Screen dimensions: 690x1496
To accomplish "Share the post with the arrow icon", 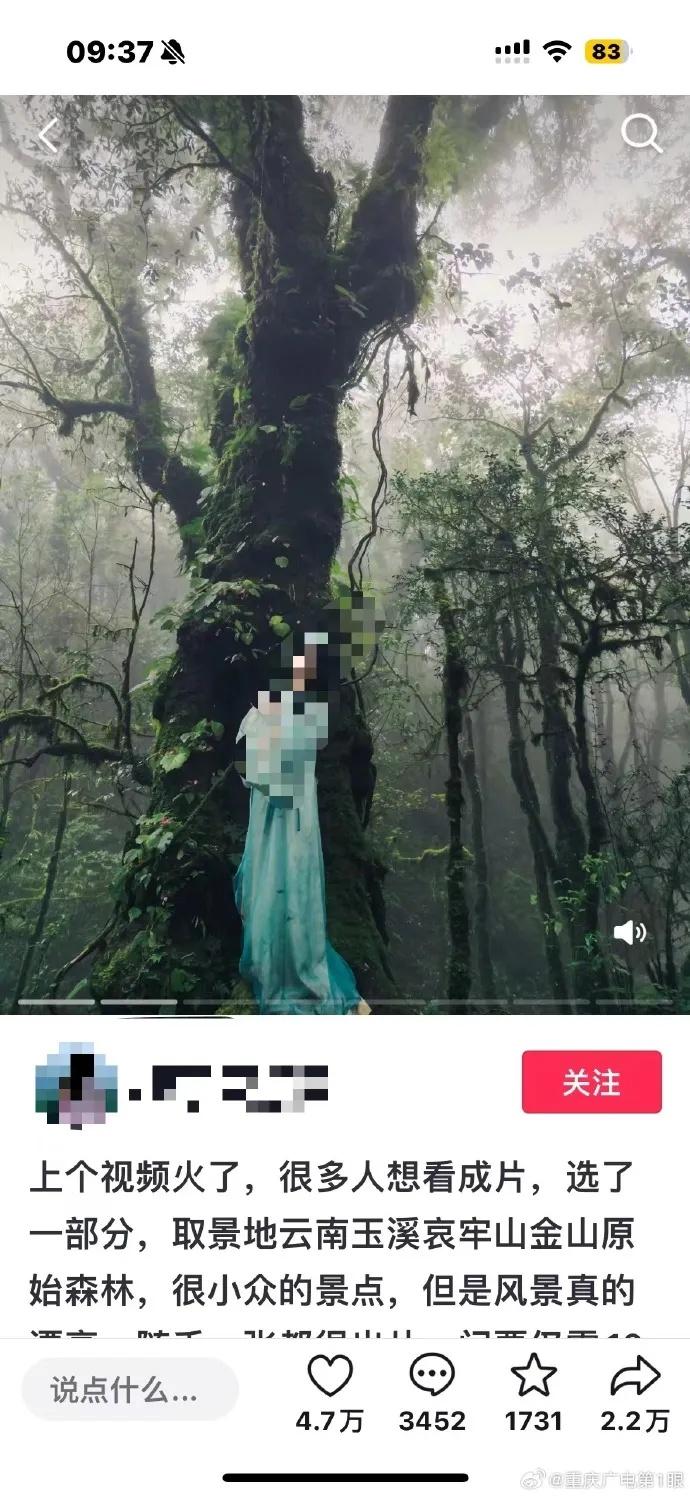I will point(635,1377).
